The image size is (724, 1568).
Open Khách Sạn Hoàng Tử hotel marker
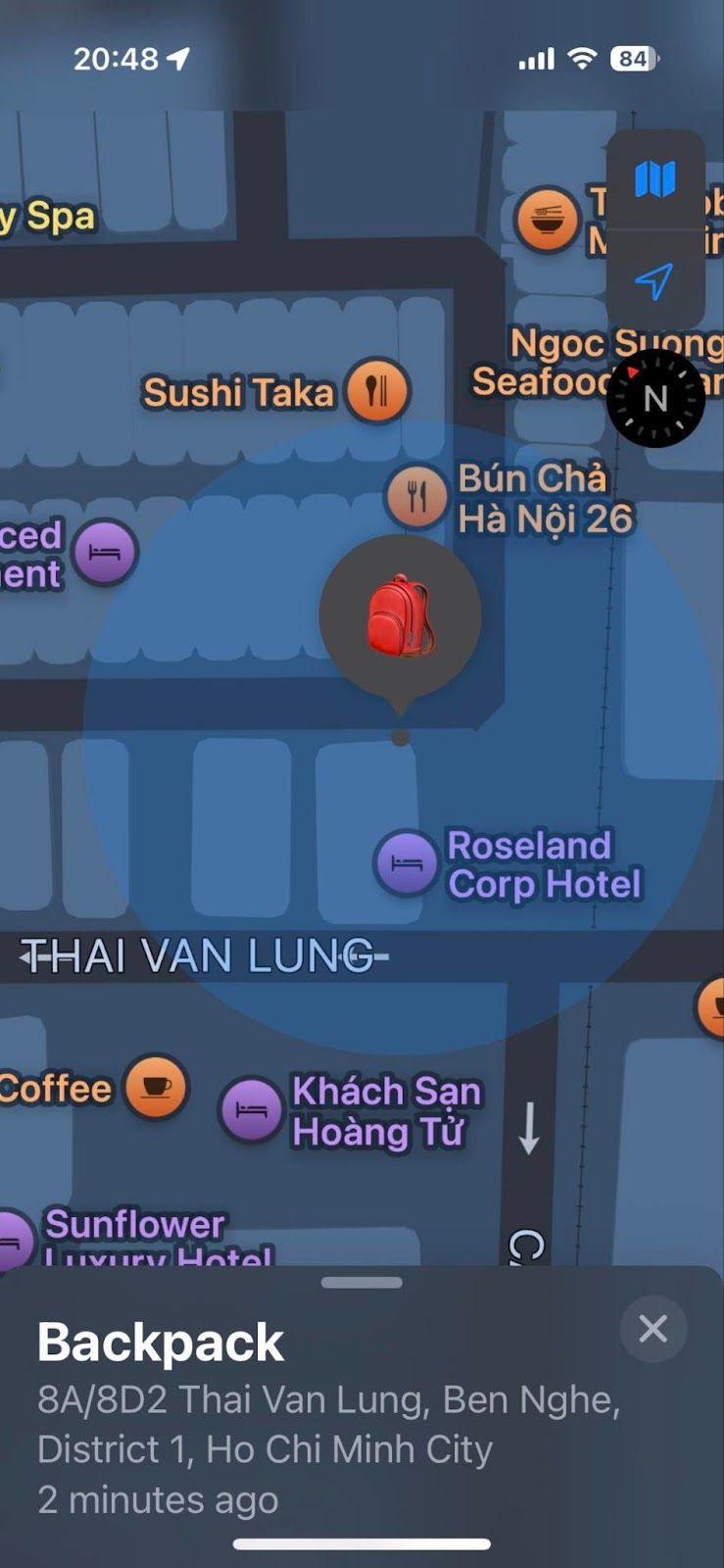coord(252,1110)
